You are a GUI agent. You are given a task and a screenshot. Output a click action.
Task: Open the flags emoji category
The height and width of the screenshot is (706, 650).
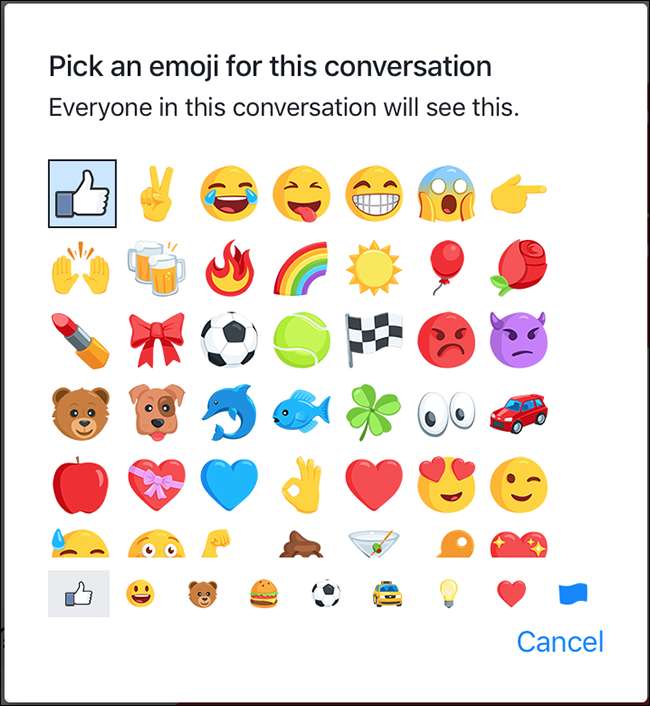pos(573,595)
